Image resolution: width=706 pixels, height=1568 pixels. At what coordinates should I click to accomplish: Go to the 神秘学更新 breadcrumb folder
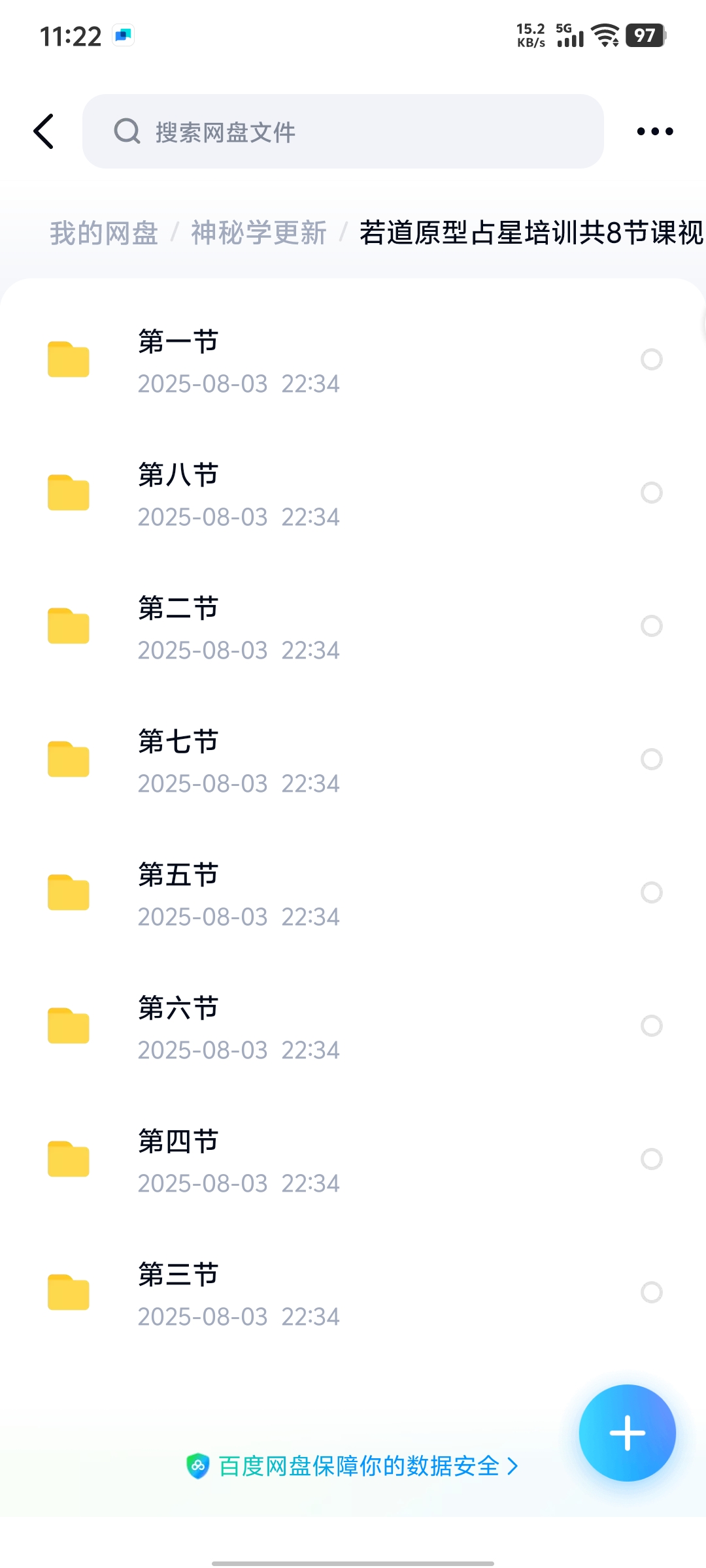[259, 233]
